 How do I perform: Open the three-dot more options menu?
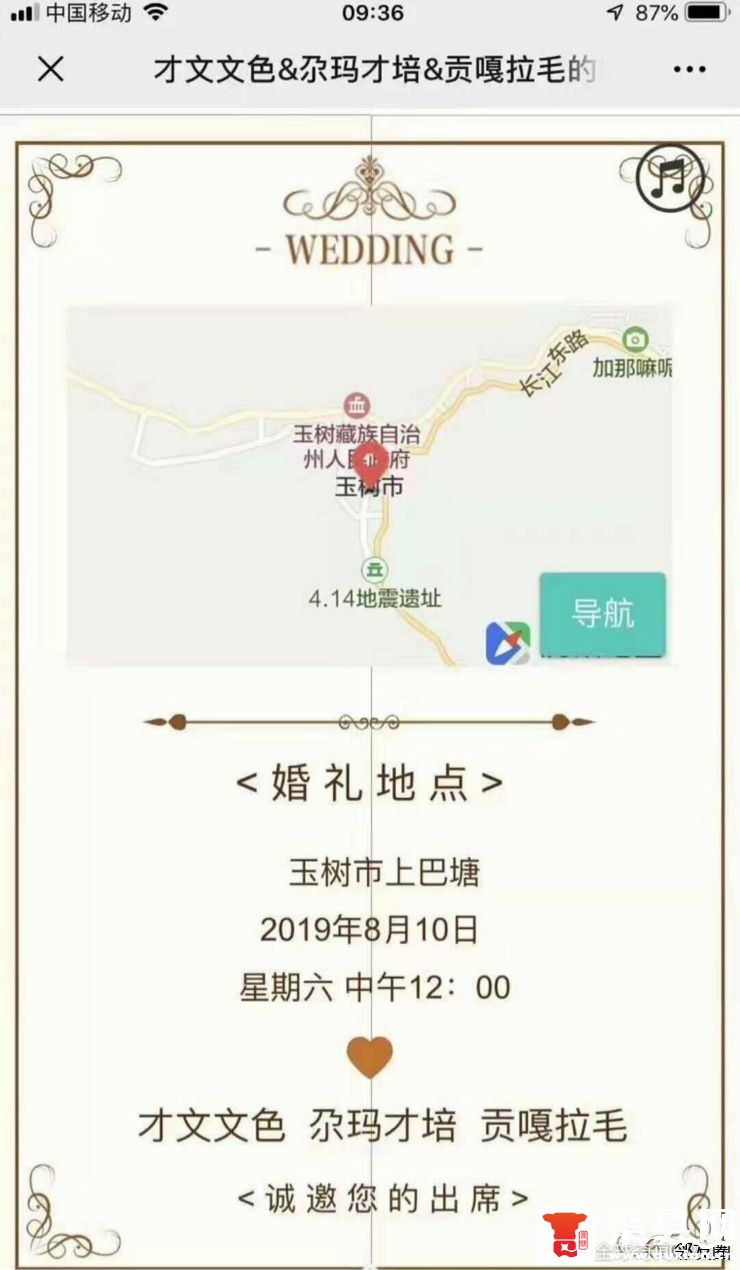coord(689,69)
